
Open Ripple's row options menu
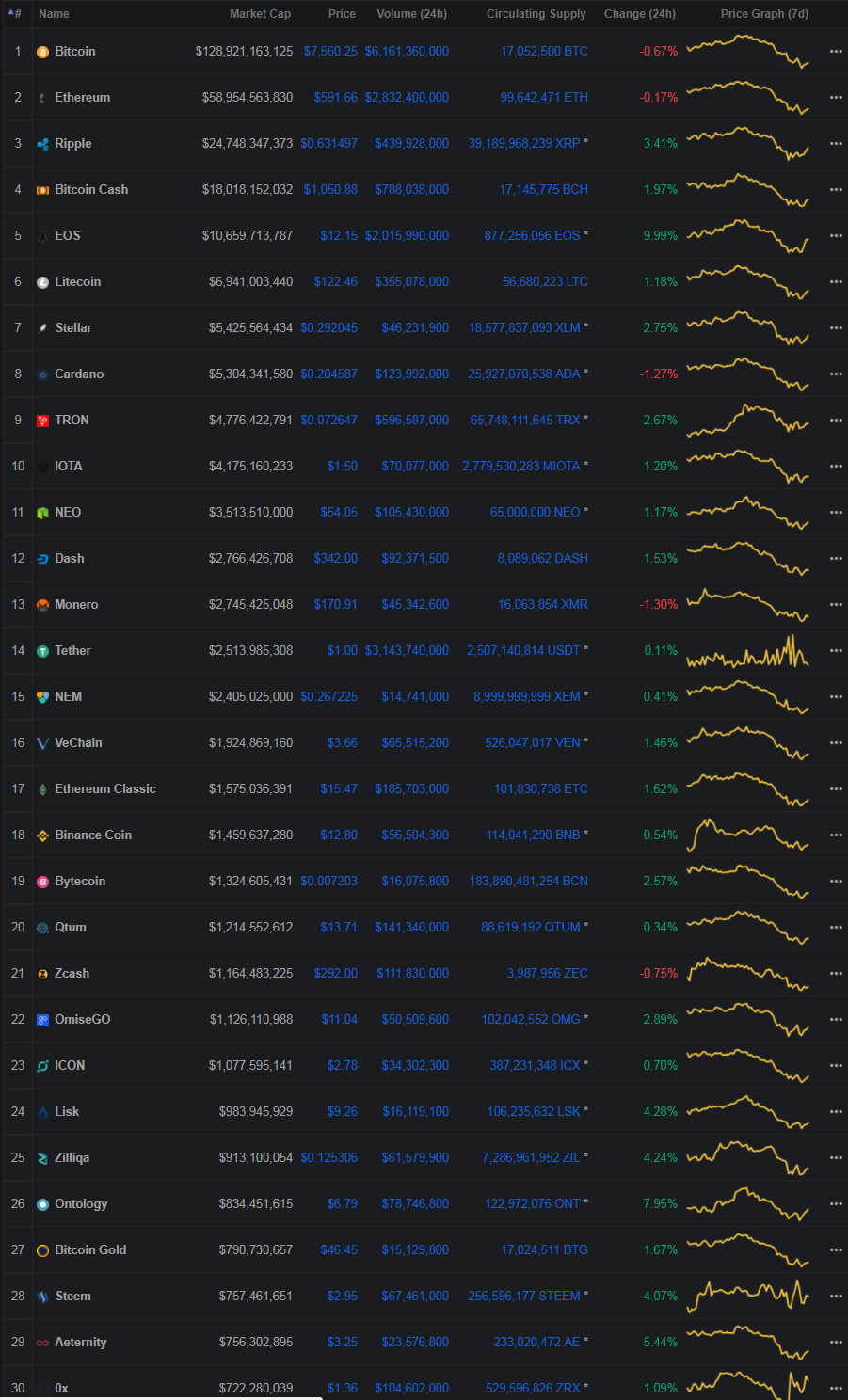pos(835,144)
